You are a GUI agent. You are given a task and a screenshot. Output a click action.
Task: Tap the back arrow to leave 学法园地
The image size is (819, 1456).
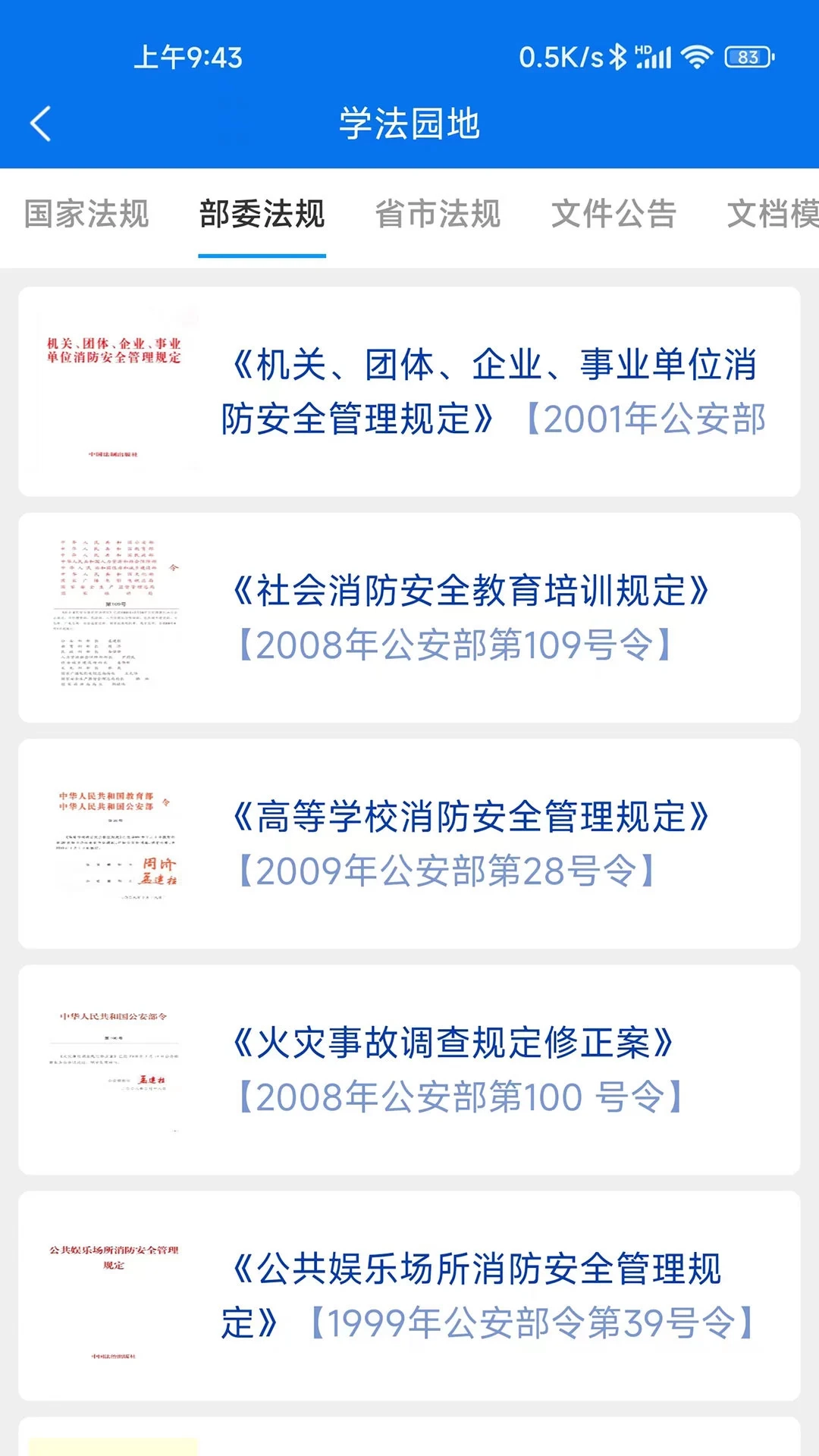click(39, 121)
